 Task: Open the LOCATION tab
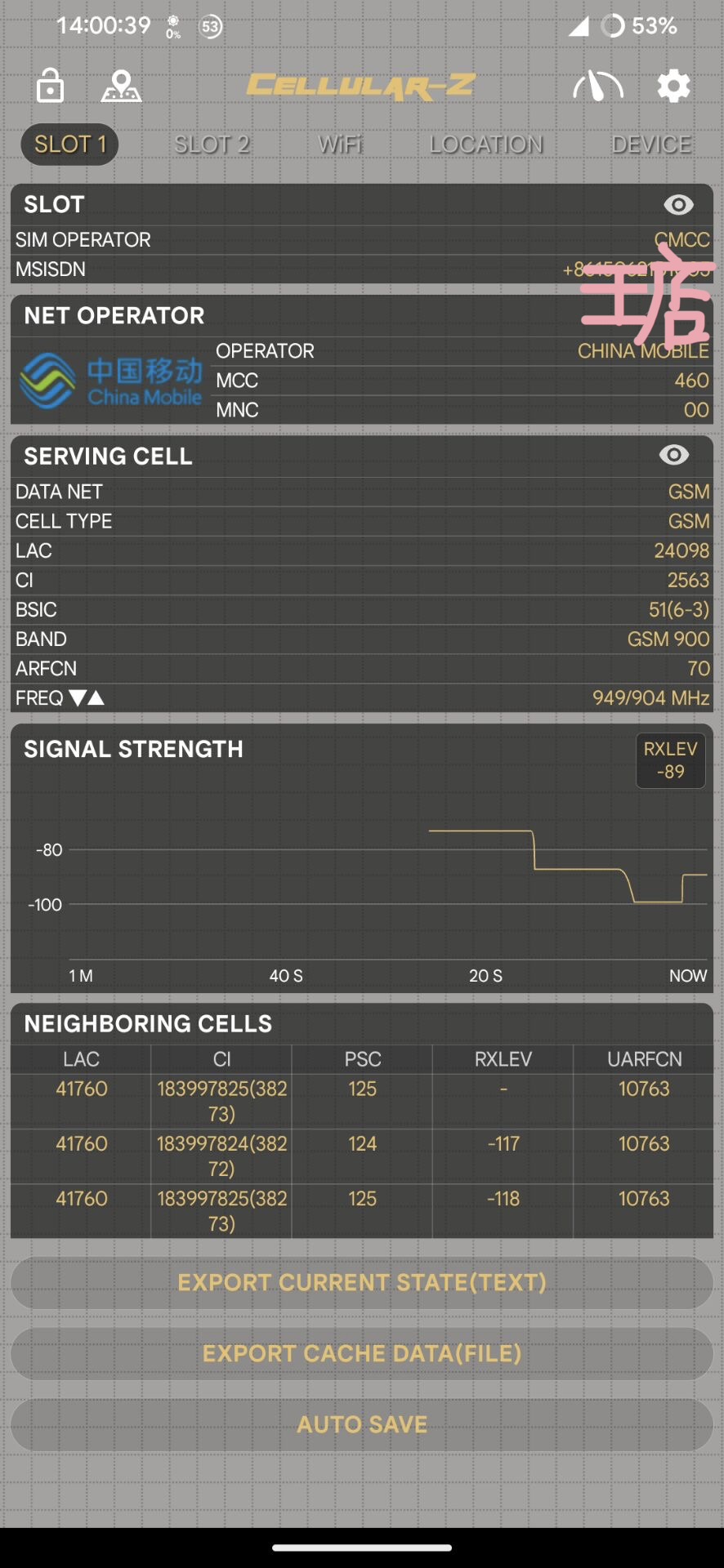tap(486, 145)
